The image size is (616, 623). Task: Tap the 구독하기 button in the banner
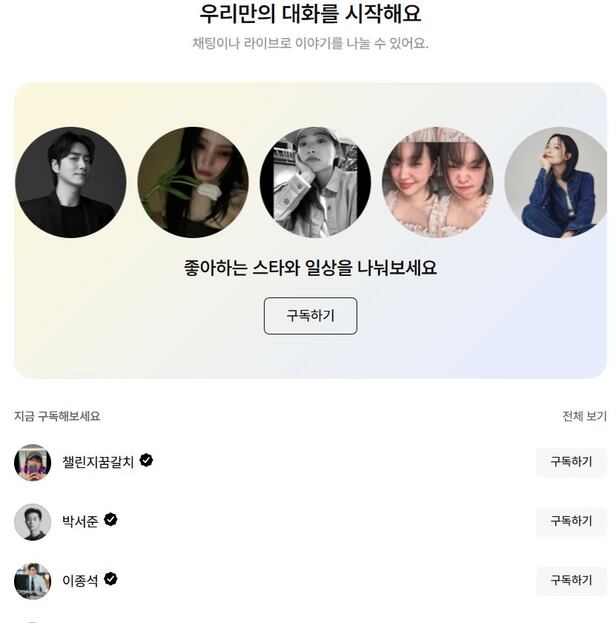310,316
